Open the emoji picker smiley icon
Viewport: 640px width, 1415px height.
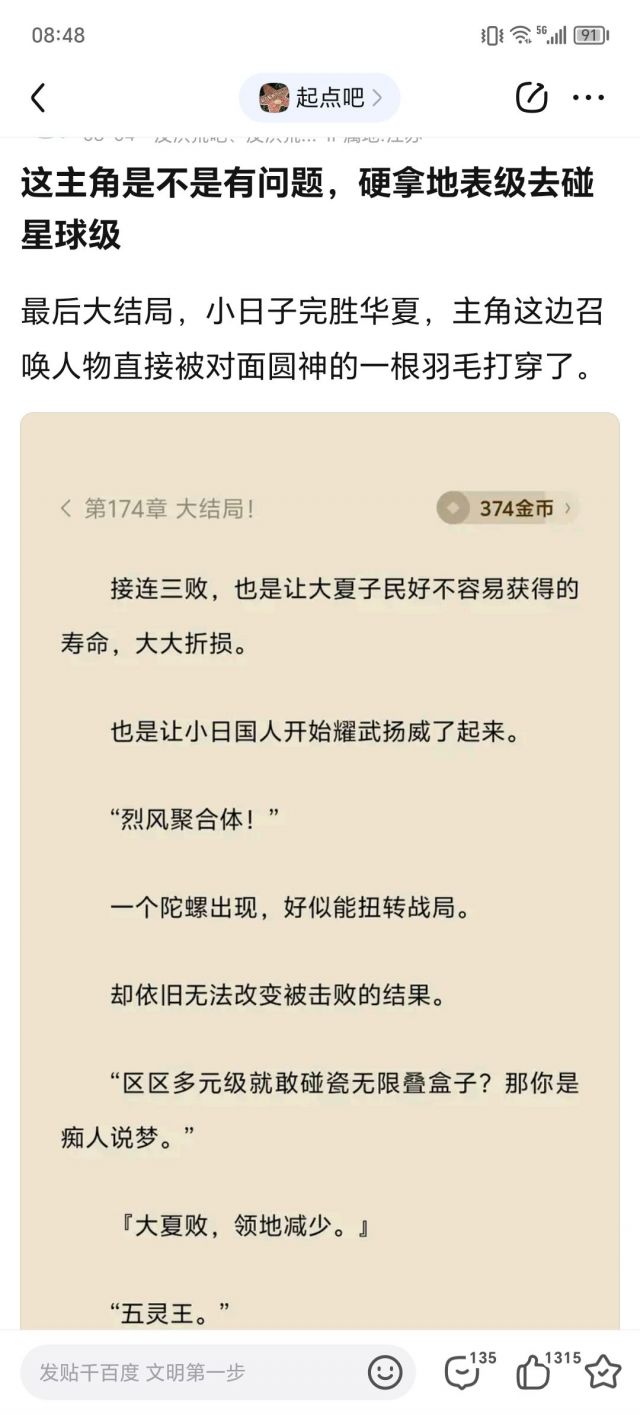point(385,1372)
